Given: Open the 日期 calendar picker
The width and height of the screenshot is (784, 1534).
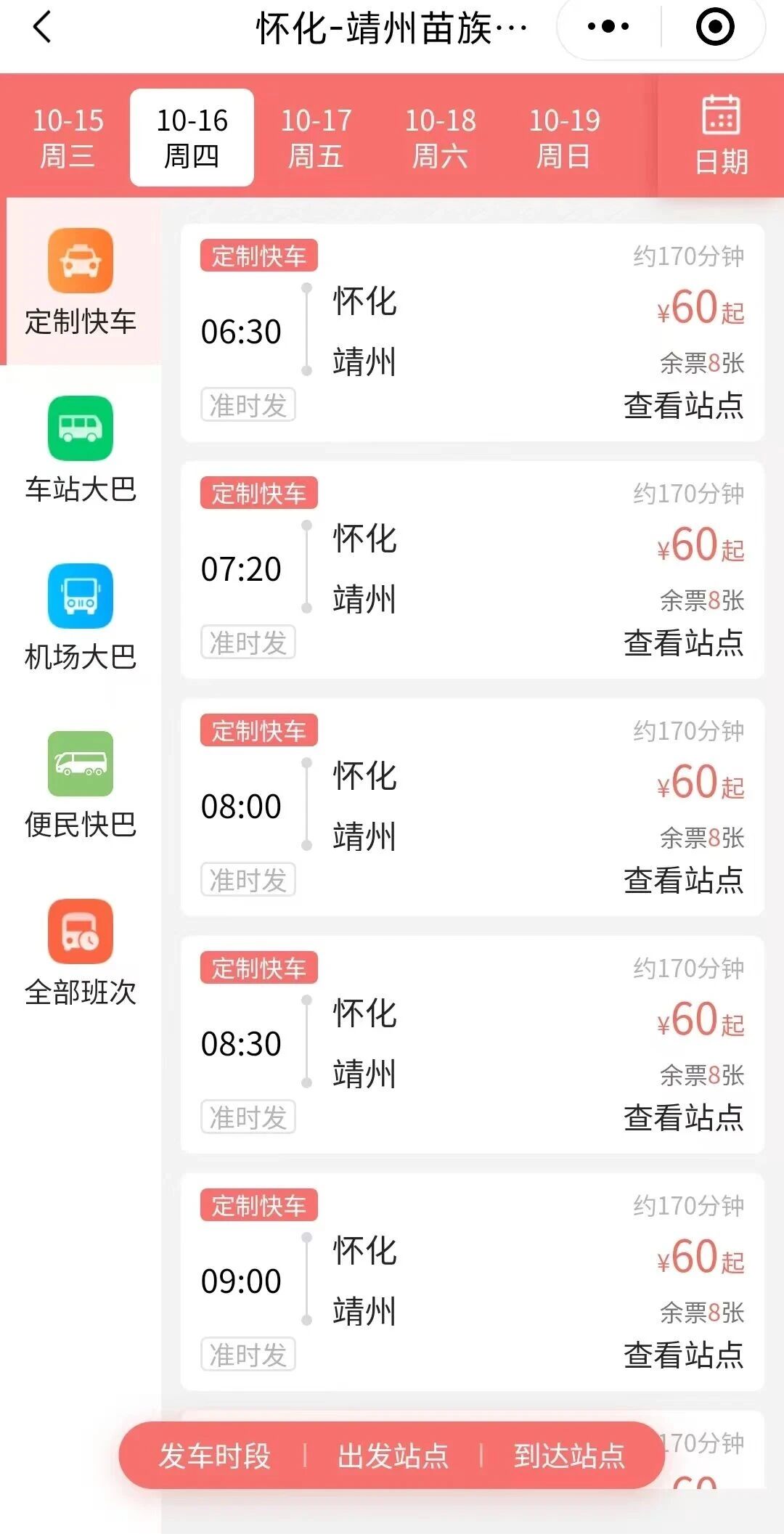Looking at the screenshot, I should pos(721,136).
